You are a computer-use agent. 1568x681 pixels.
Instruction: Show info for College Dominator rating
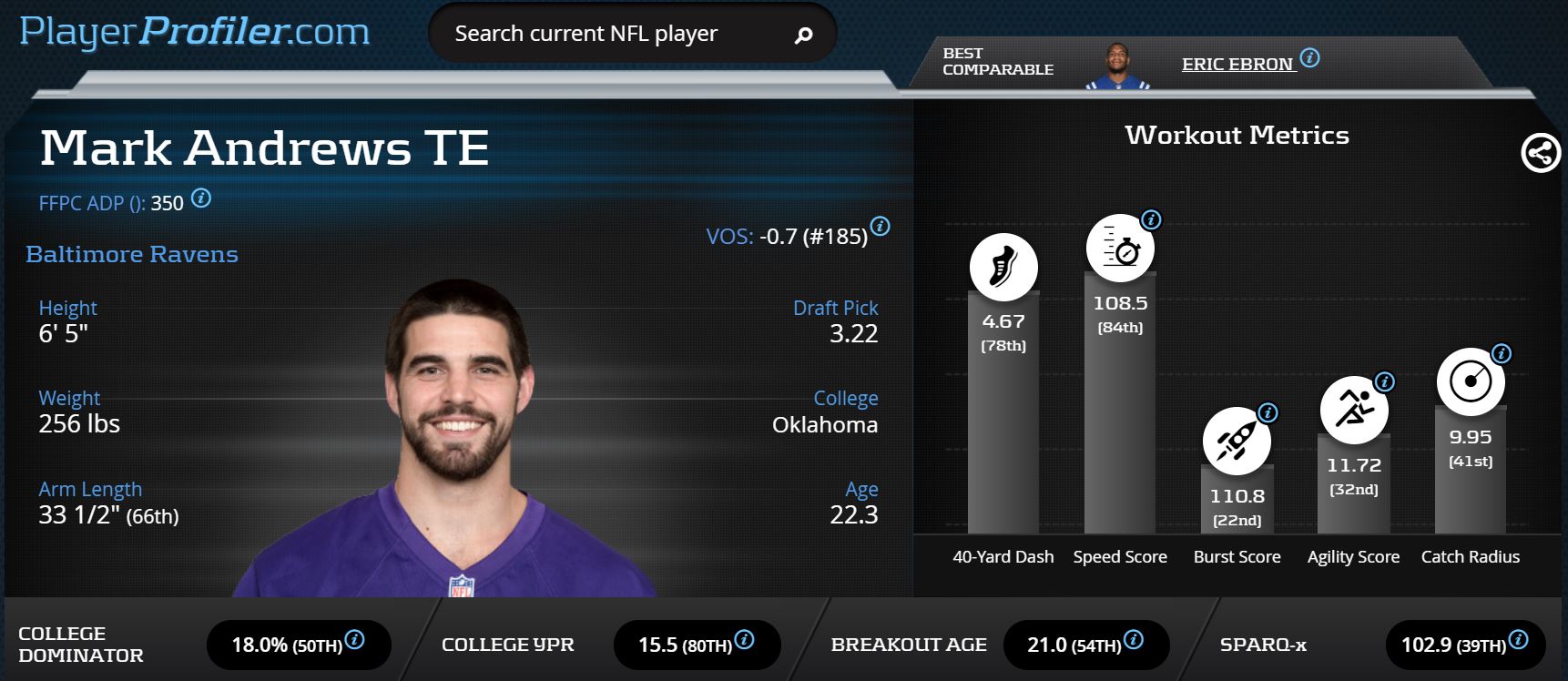pyautogui.click(x=355, y=639)
